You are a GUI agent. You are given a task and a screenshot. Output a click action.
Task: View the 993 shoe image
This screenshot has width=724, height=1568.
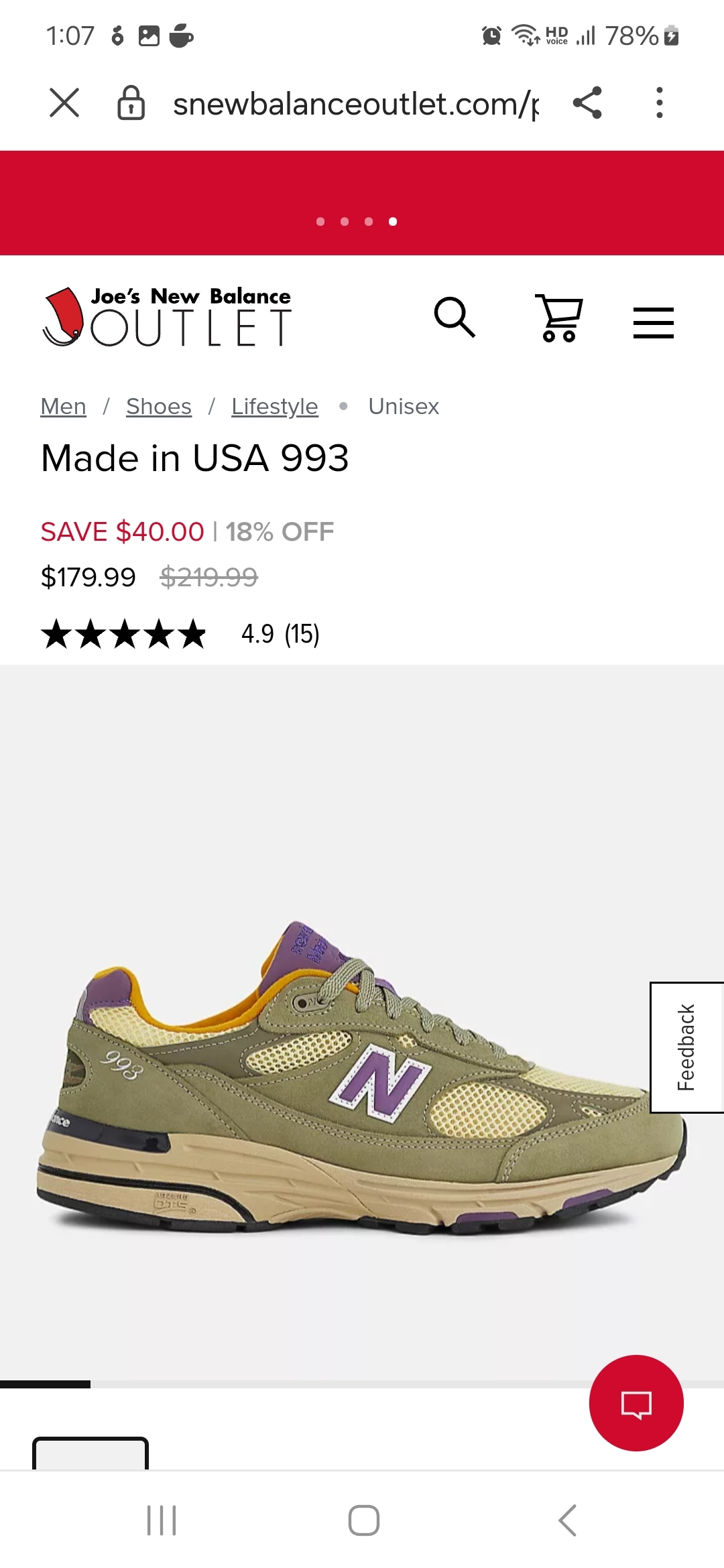[x=362, y=1079]
